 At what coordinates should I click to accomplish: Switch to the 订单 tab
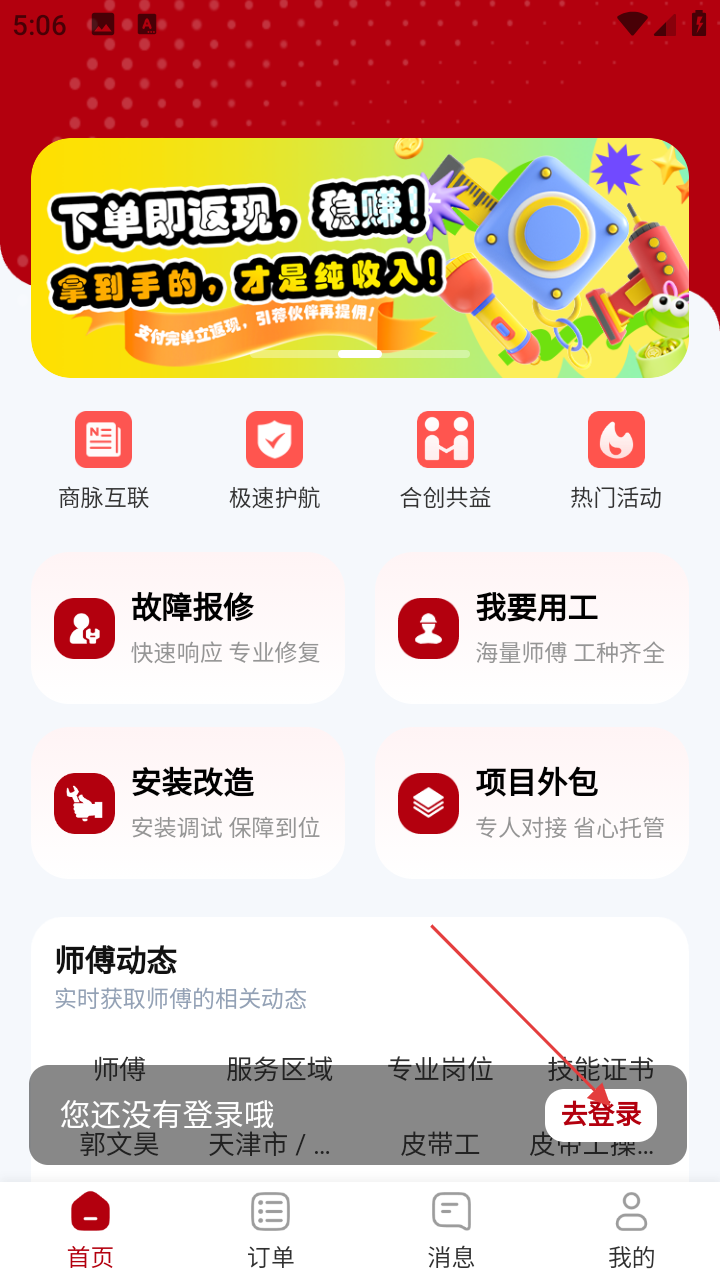point(270,1230)
